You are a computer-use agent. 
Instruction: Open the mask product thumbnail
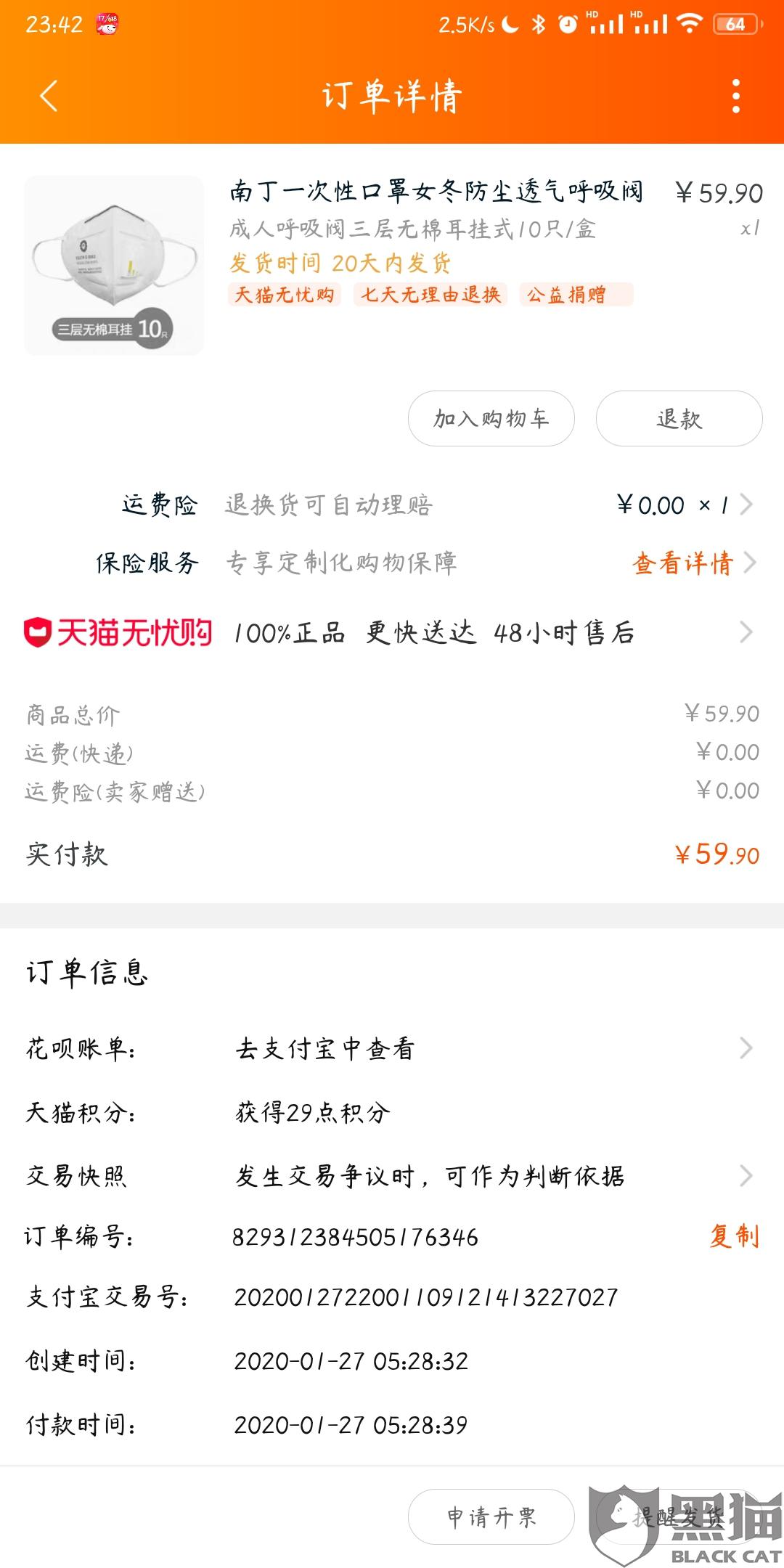[x=114, y=266]
